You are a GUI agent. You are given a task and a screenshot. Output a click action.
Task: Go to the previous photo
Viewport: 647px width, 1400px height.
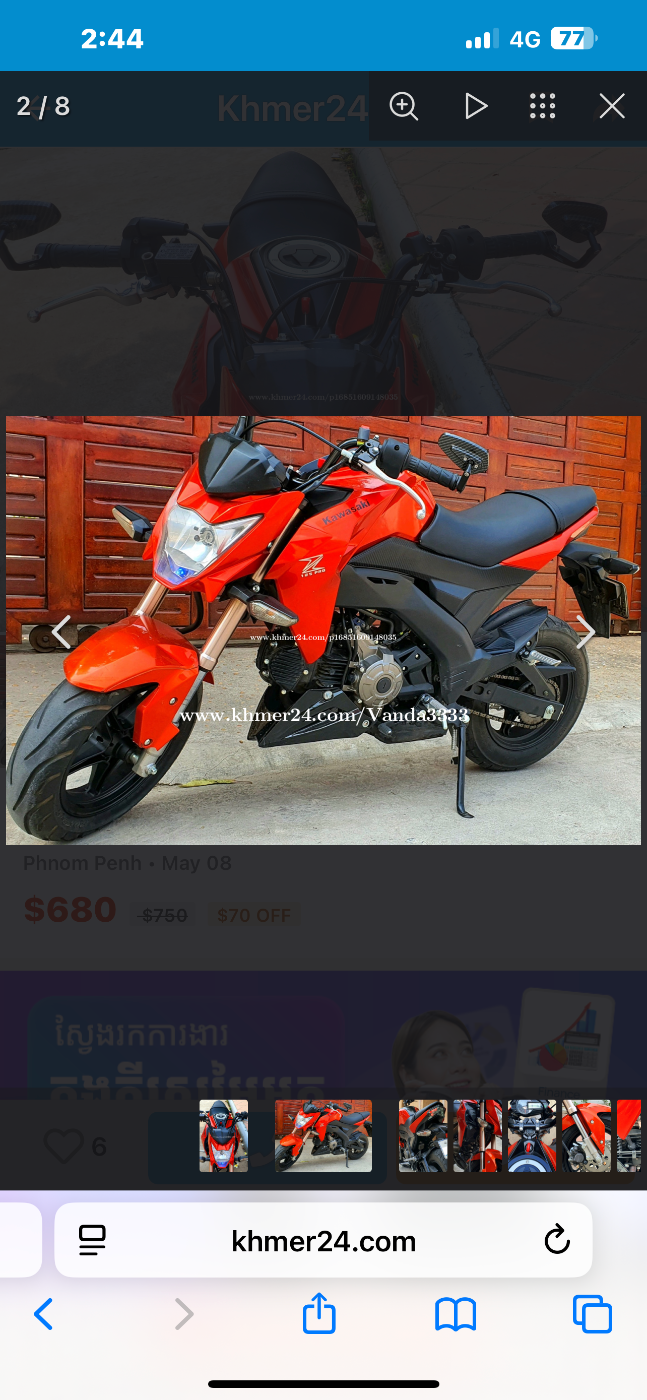62,632
